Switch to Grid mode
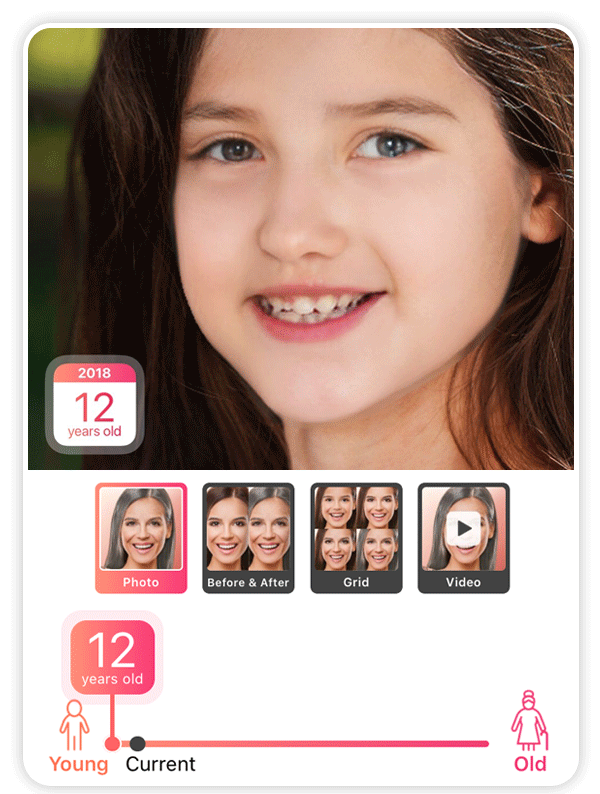Screen dimensions: 600x794 coord(356,538)
